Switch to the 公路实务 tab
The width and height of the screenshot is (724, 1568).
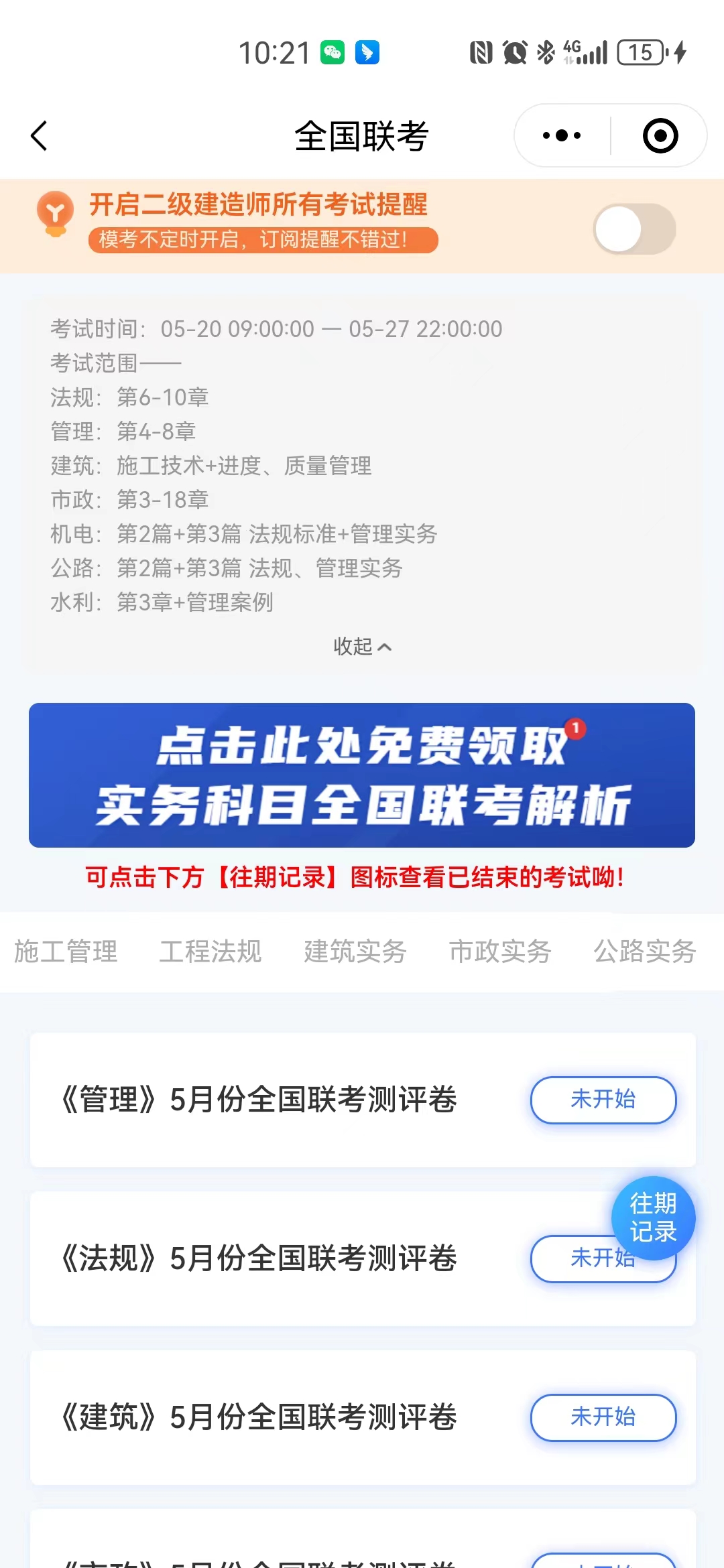(x=645, y=952)
